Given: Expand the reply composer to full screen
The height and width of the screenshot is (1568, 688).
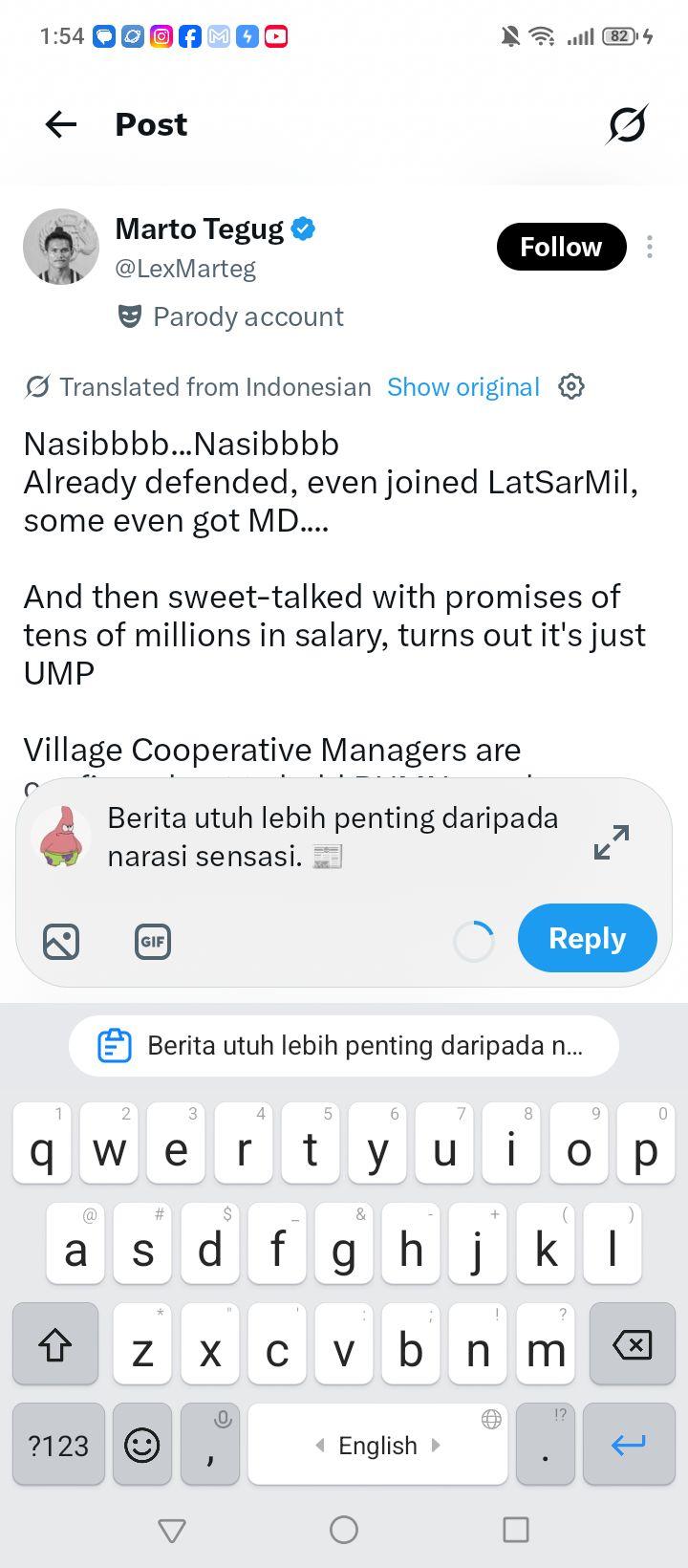Looking at the screenshot, I should click(x=612, y=841).
